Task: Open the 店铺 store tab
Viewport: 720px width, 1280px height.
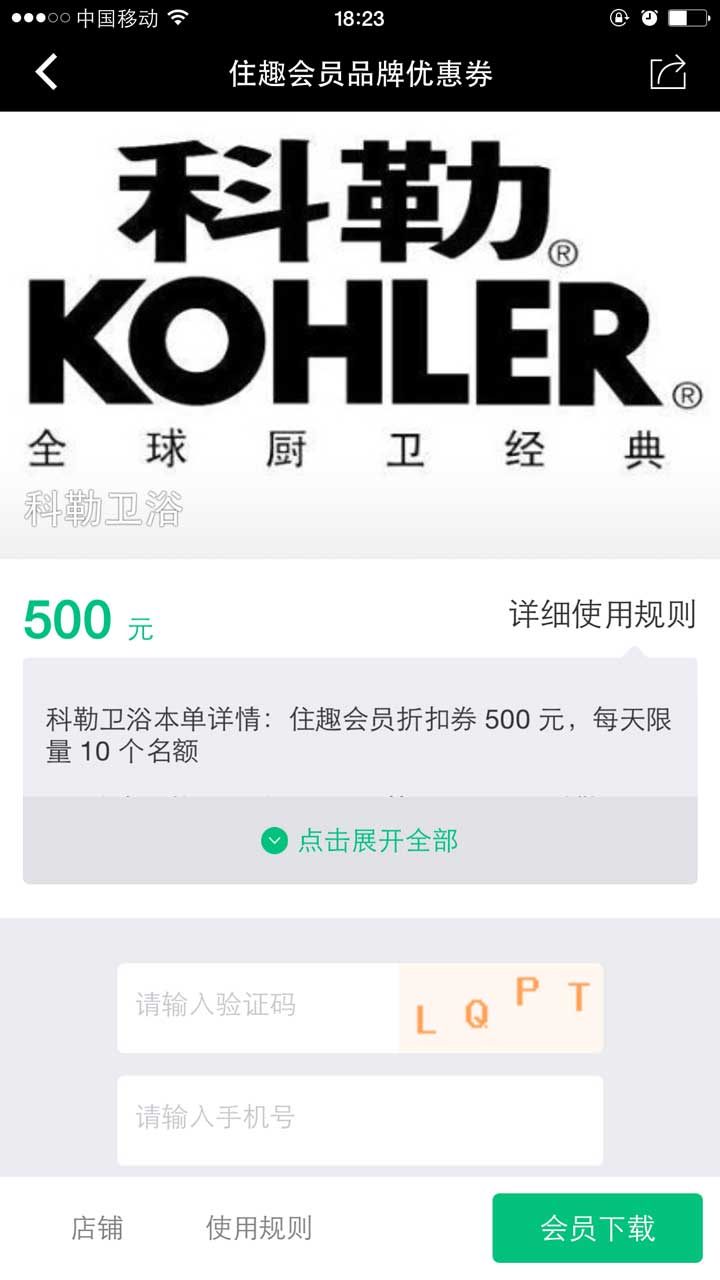Action: pyautogui.click(x=97, y=1228)
